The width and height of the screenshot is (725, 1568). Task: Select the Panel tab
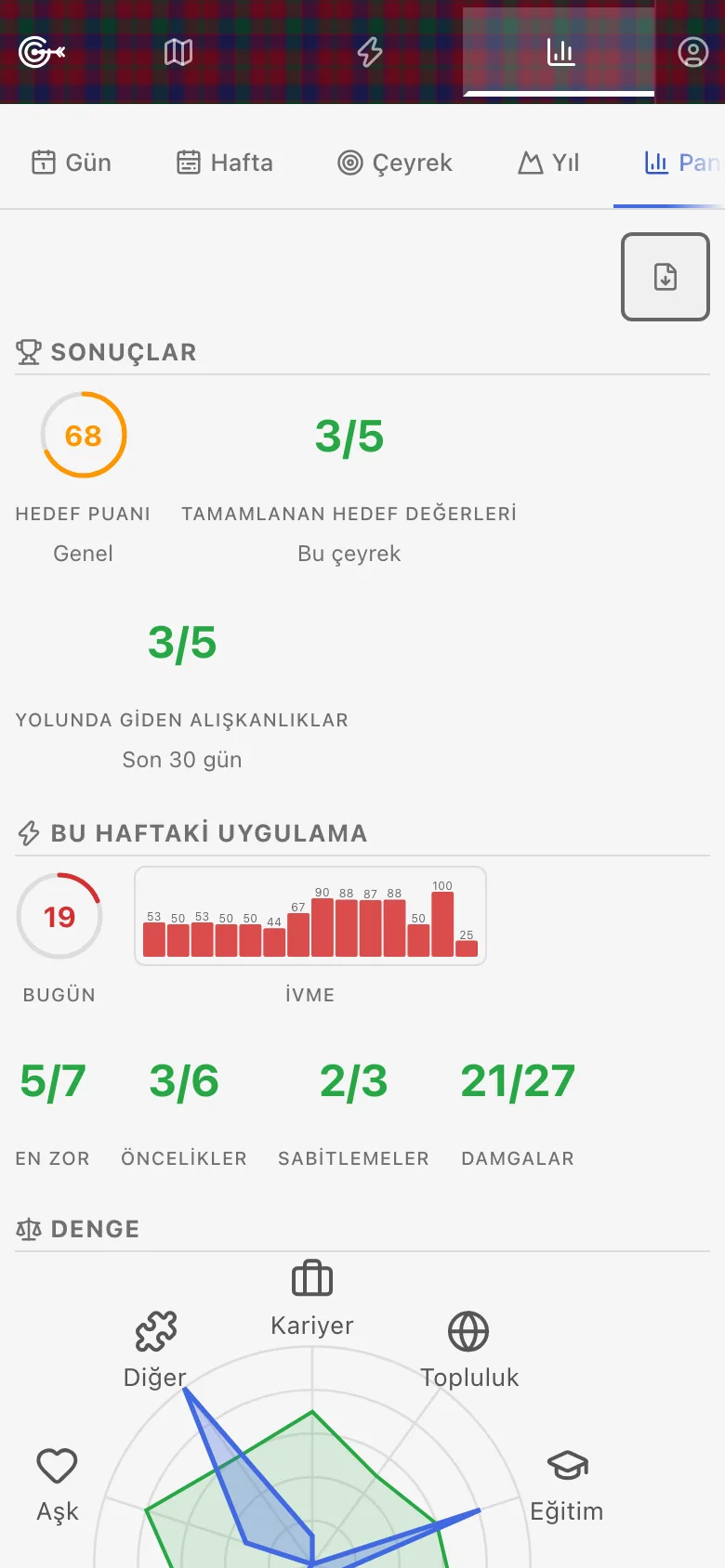tap(683, 163)
